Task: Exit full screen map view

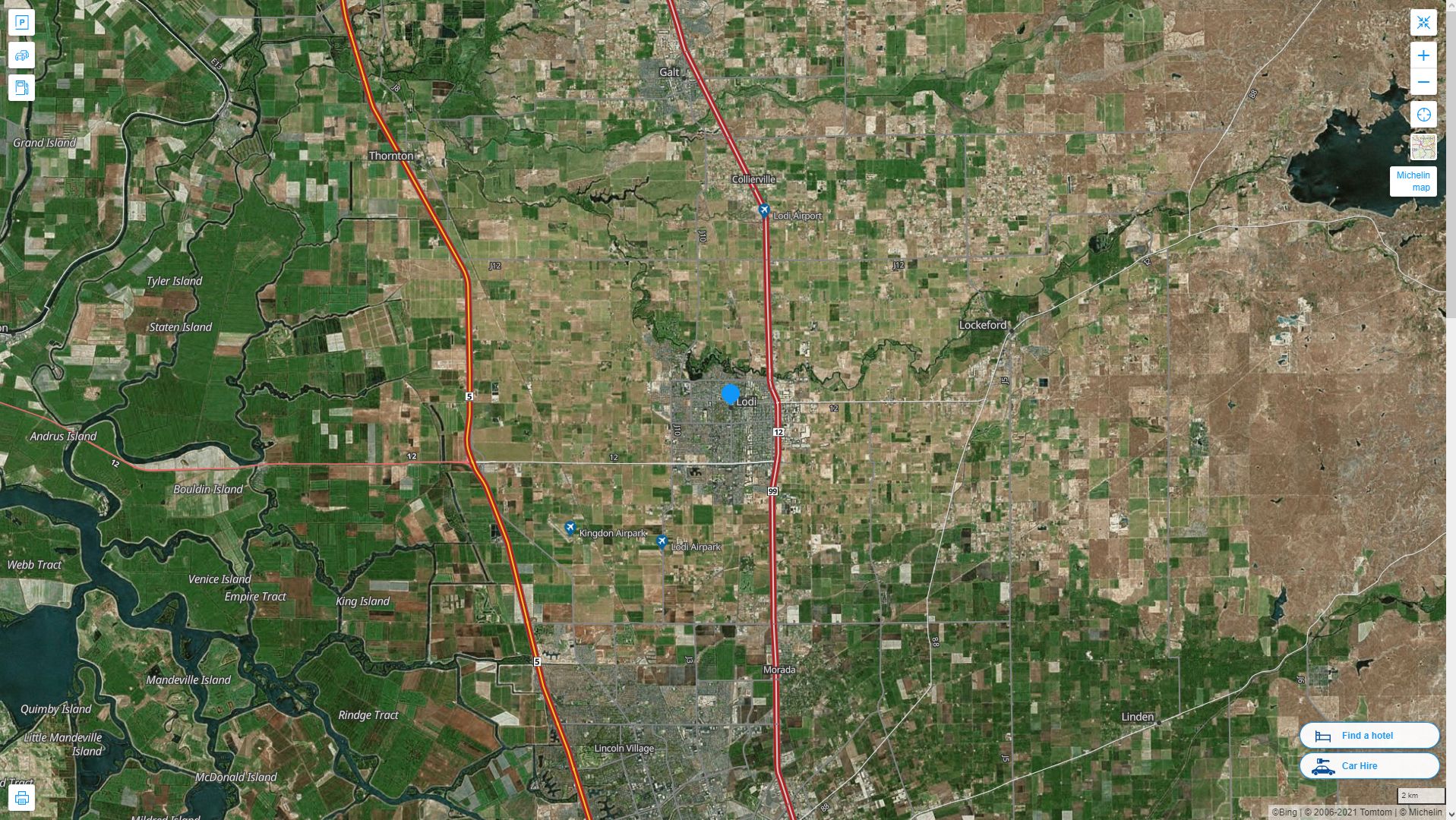Action: (1423, 22)
